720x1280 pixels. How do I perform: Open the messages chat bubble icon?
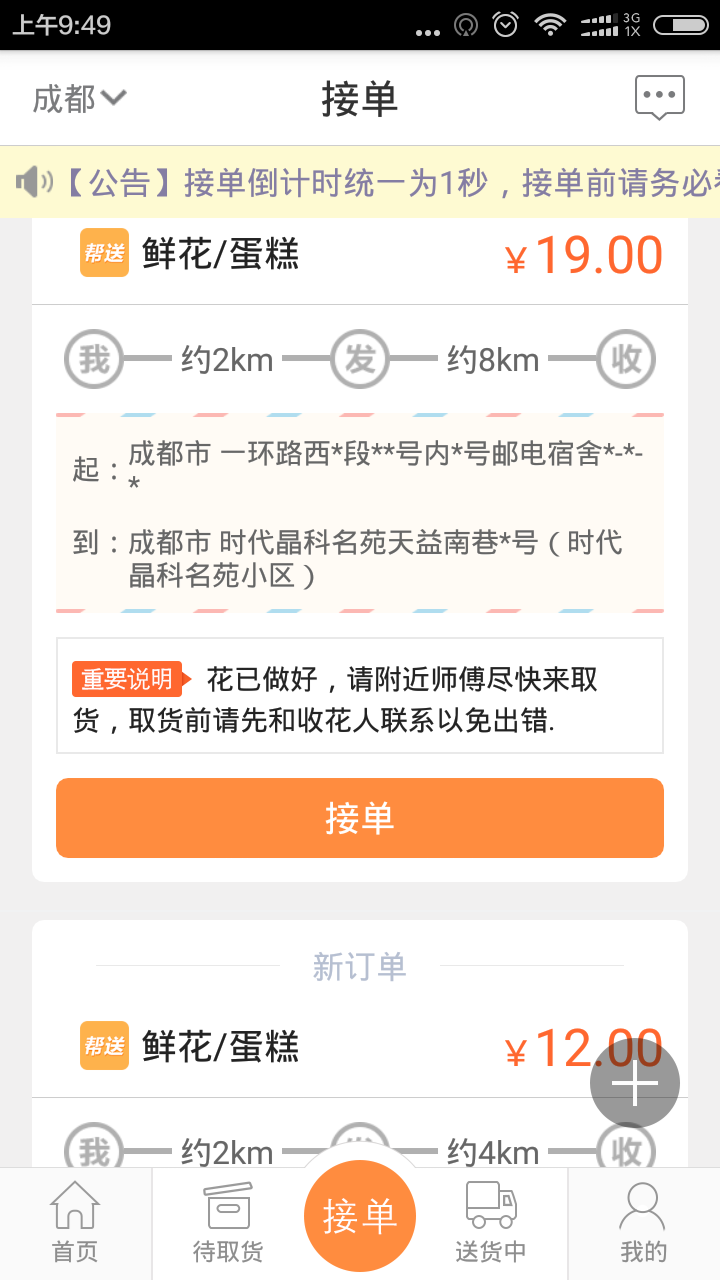[x=660, y=98]
